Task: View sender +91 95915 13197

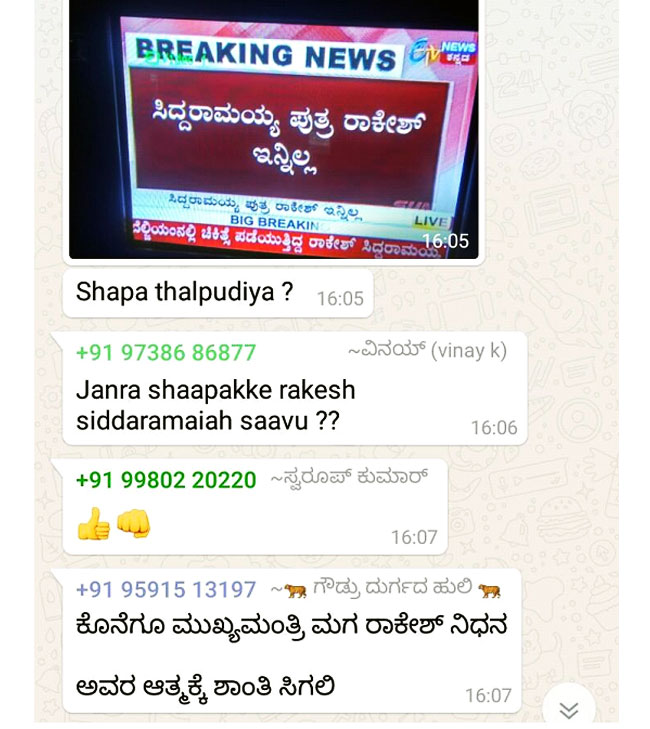Action: tap(166, 590)
